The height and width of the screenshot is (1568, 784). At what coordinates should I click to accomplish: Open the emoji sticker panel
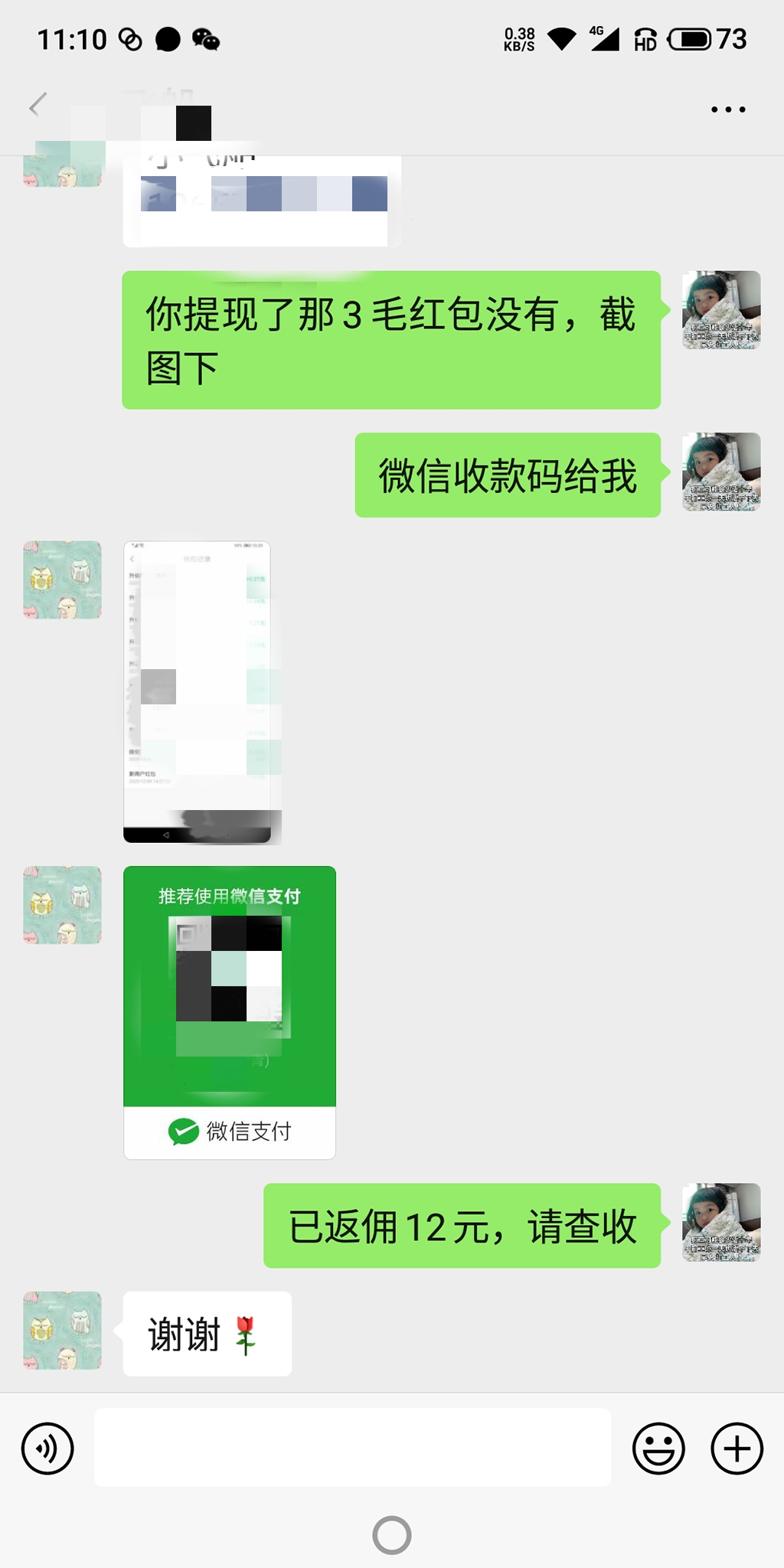point(658,1449)
